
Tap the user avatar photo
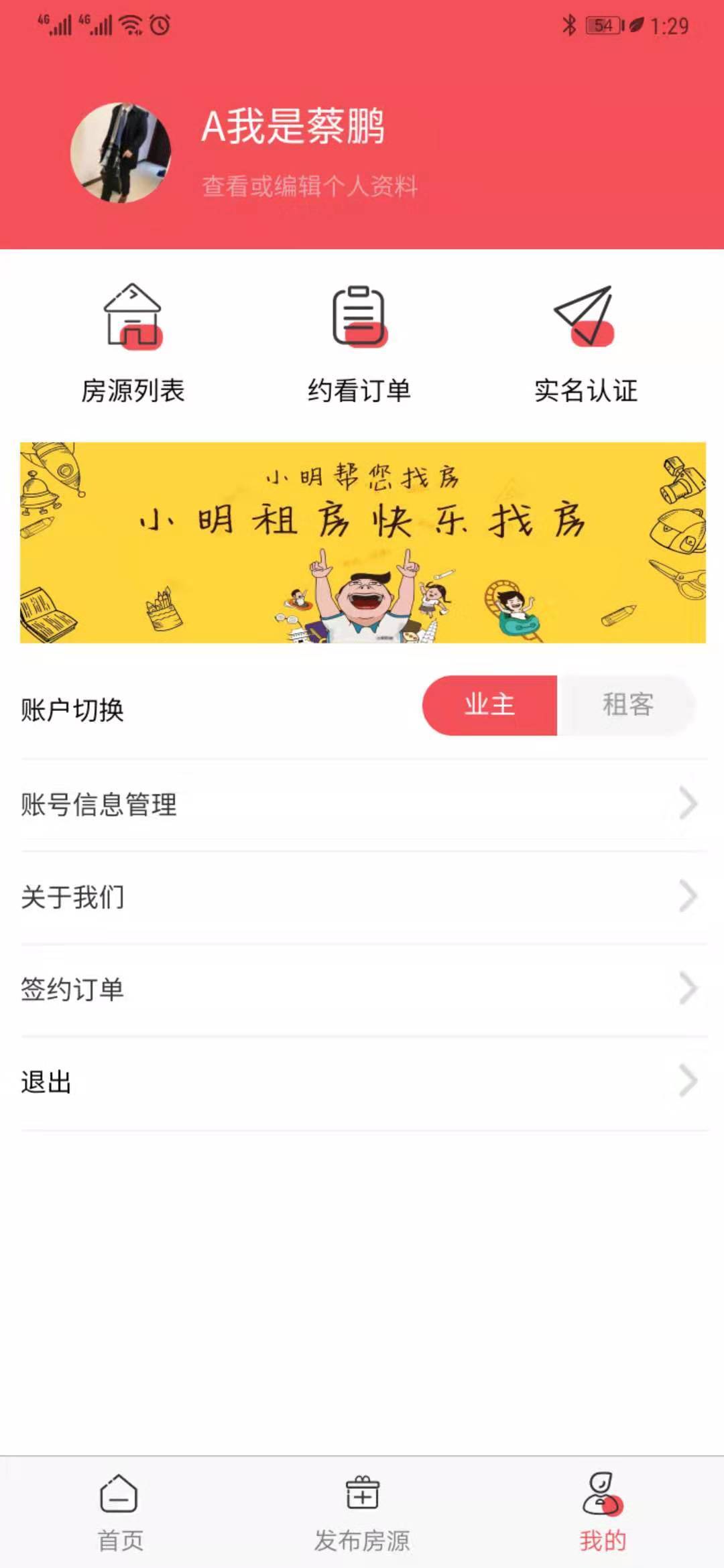(x=119, y=151)
